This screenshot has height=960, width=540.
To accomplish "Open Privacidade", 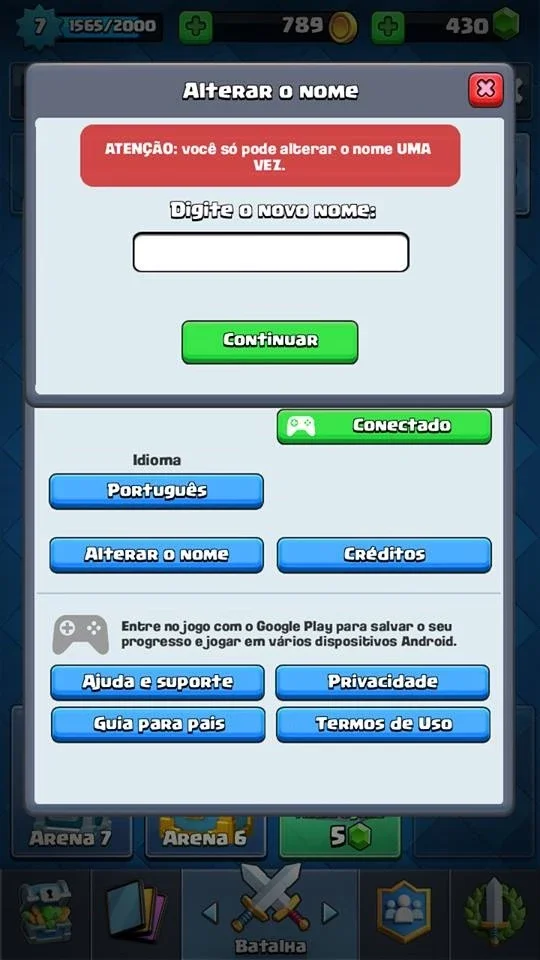I will coord(383,682).
